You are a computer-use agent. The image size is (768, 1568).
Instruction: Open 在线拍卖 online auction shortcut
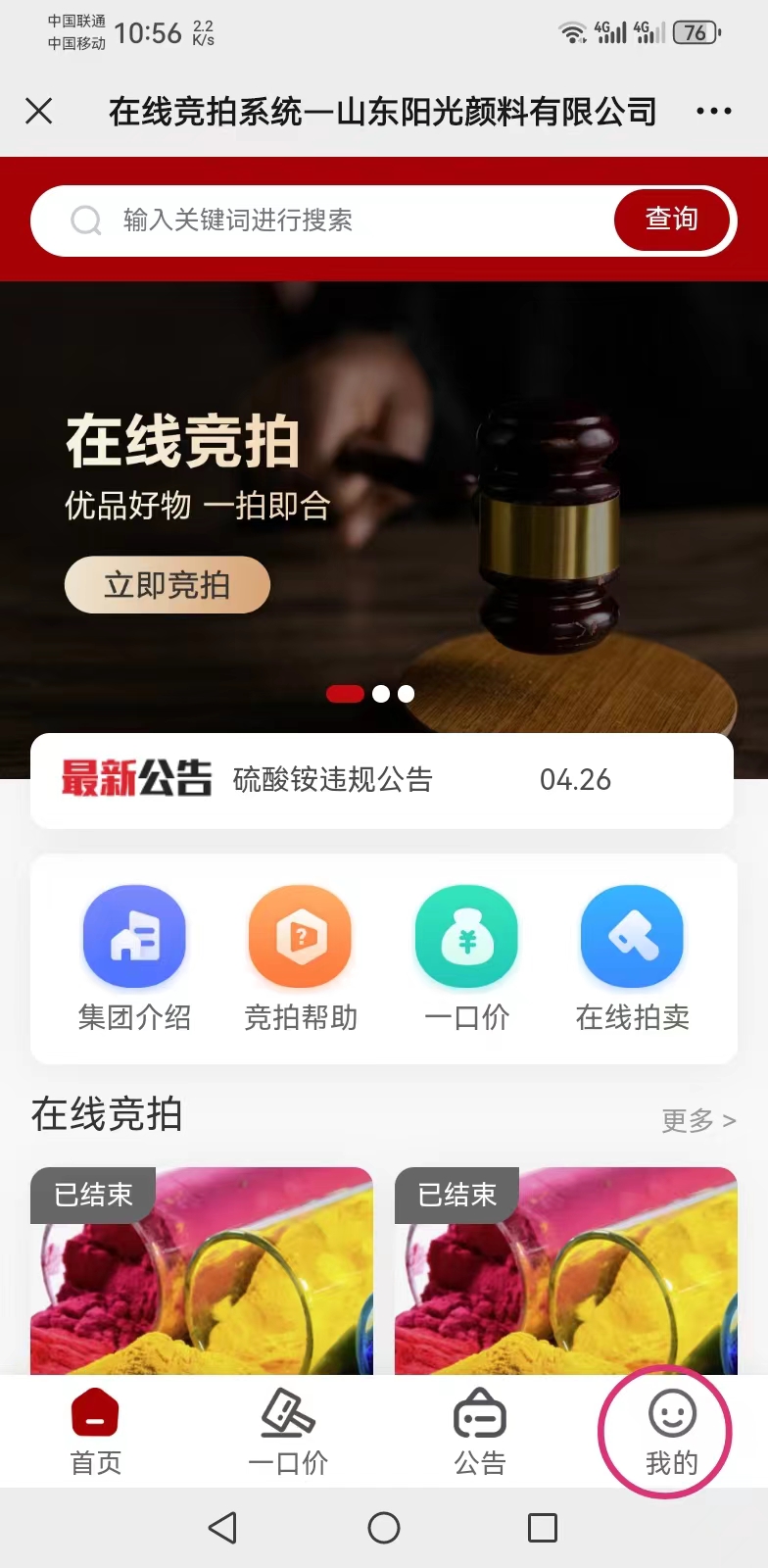point(632,957)
